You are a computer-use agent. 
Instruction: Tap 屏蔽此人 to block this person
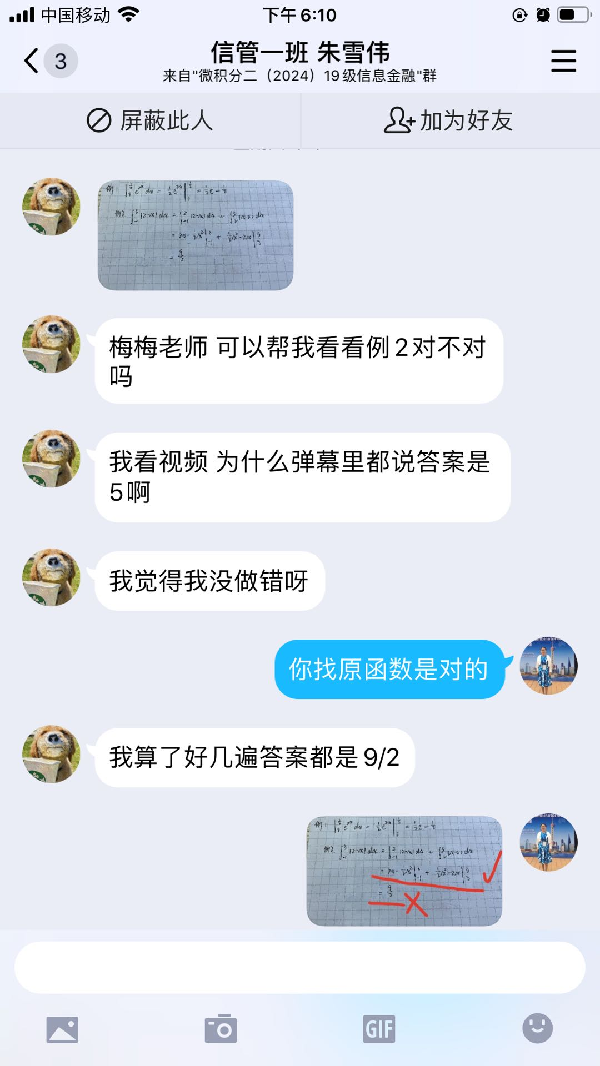[x=150, y=121]
